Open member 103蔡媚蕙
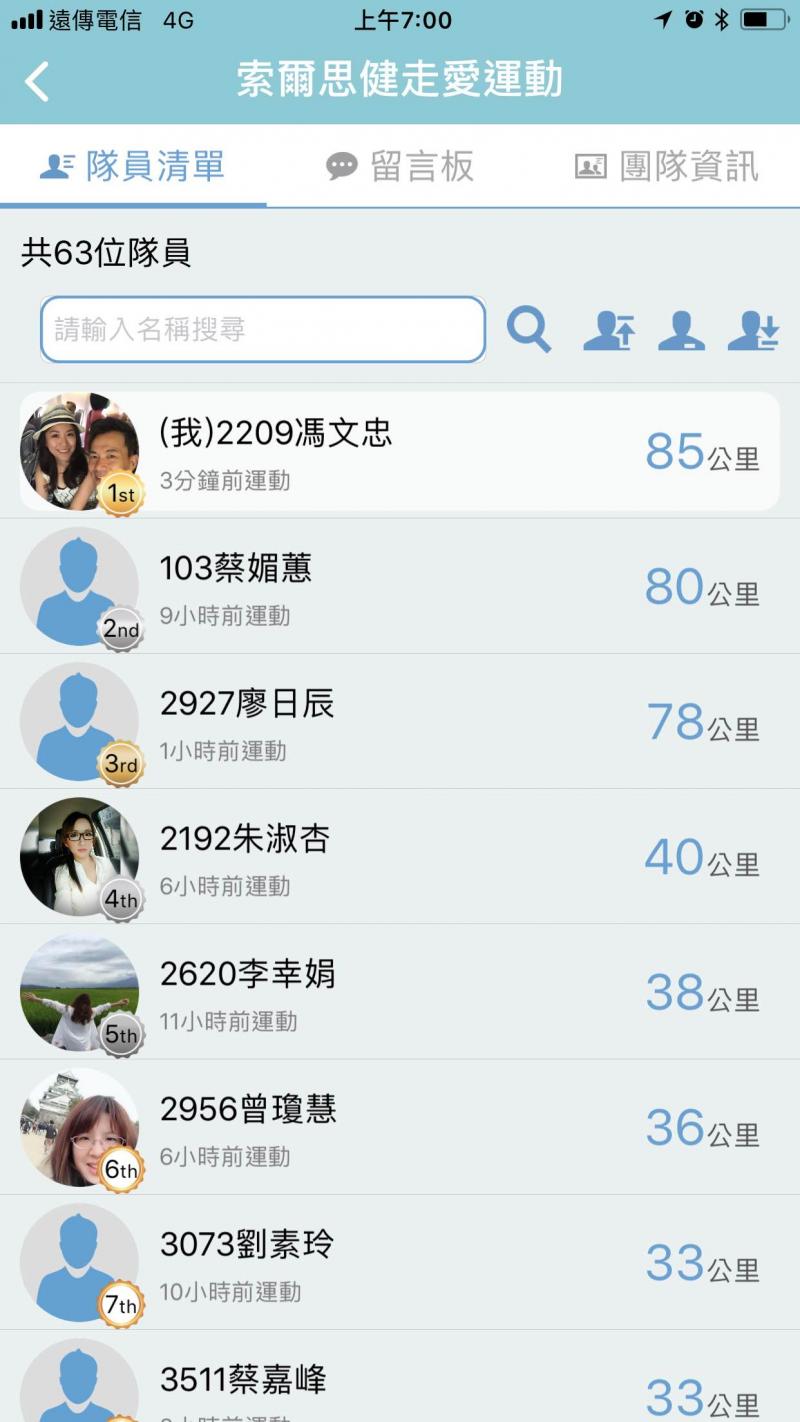The width and height of the screenshot is (800, 1422). [x=400, y=587]
